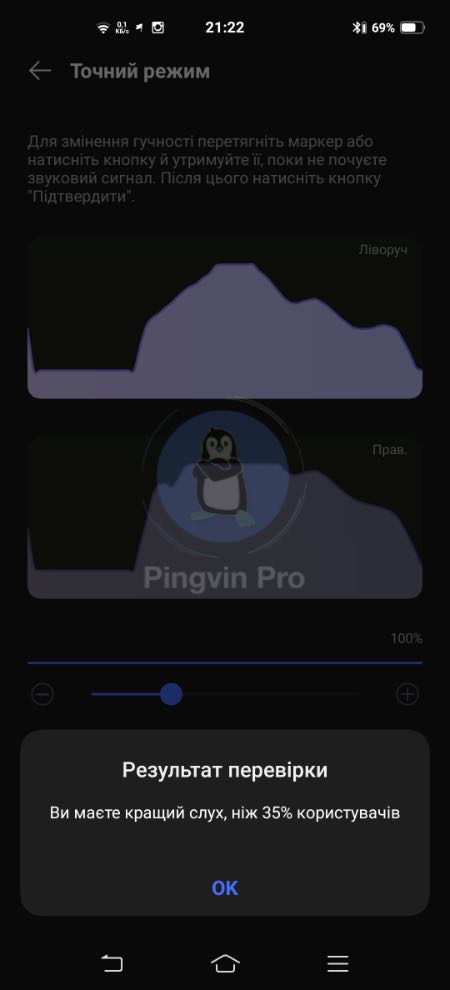Increase volume with the plus button
This screenshot has height=990, width=450.
point(407,695)
